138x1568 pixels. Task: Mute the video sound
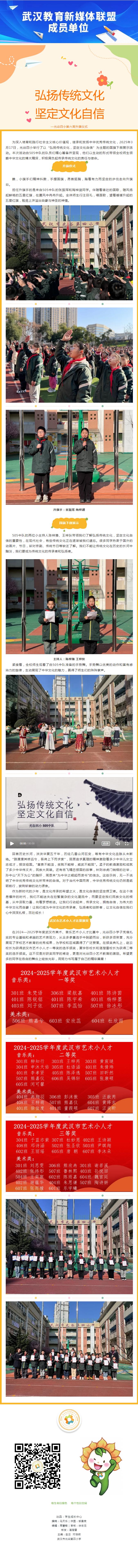point(117,843)
